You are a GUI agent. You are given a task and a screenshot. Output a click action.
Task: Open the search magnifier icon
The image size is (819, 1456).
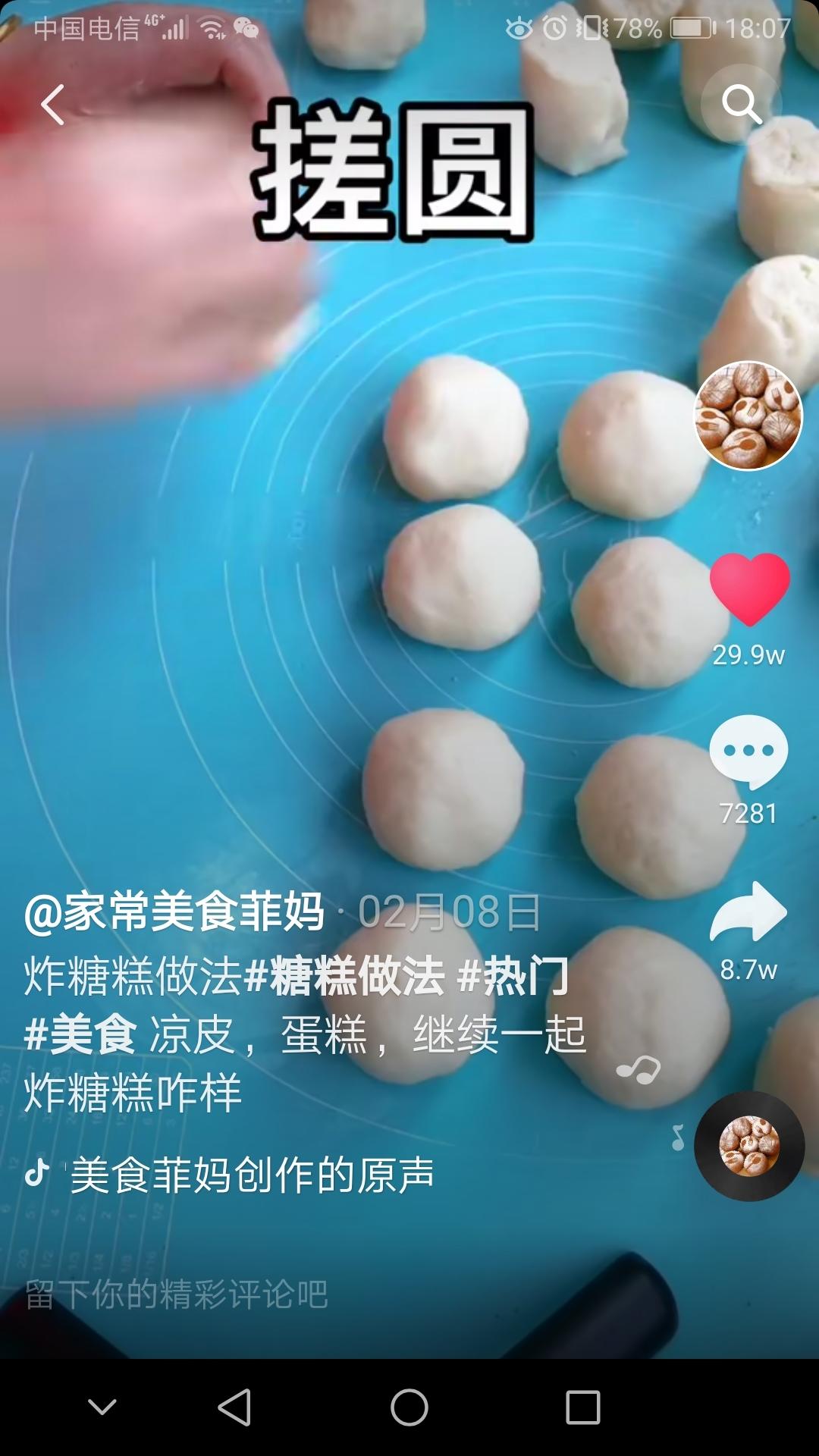(x=741, y=104)
